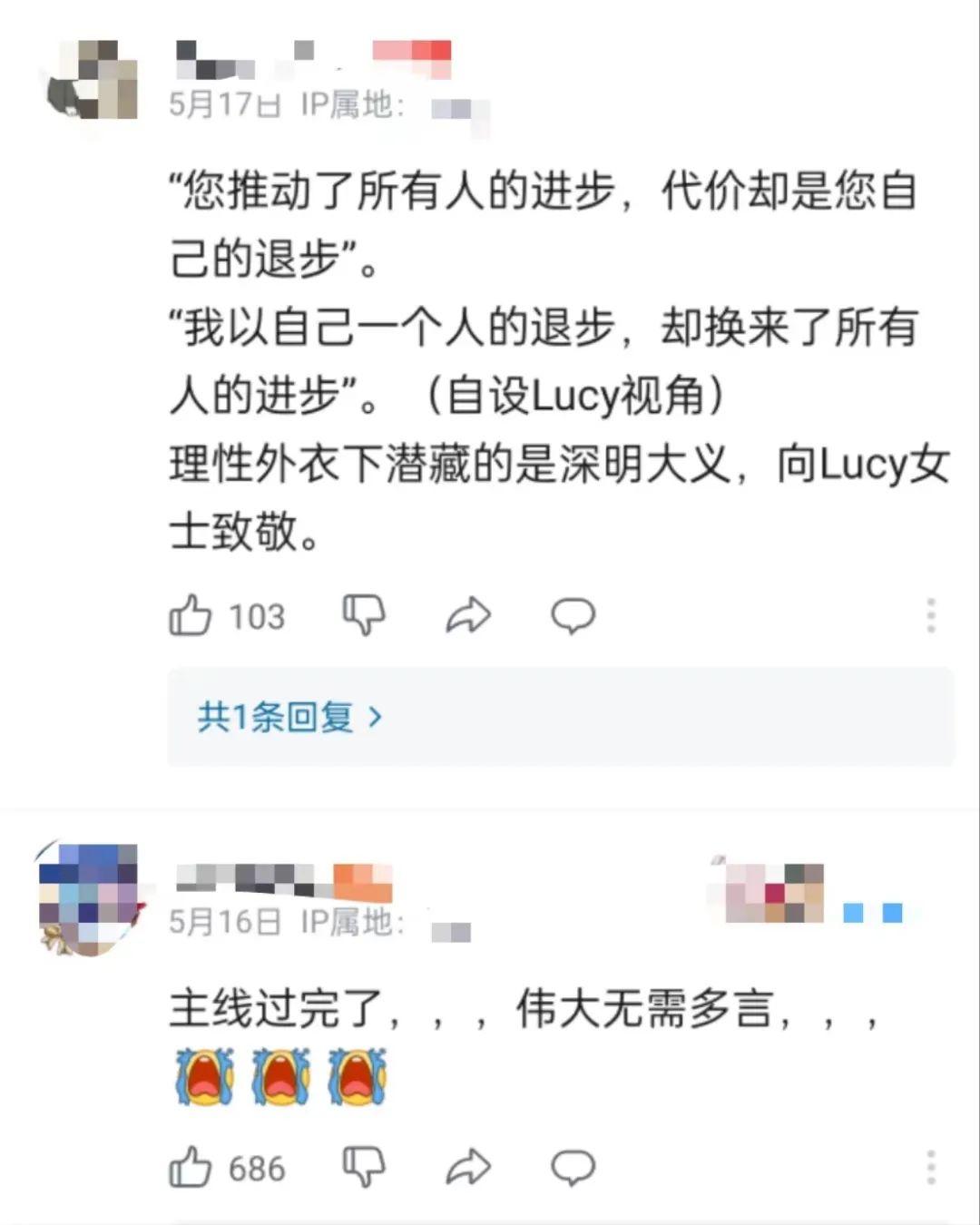Dislike the comment about Lucy女士
This screenshot has width=980, height=1225.
[364, 616]
